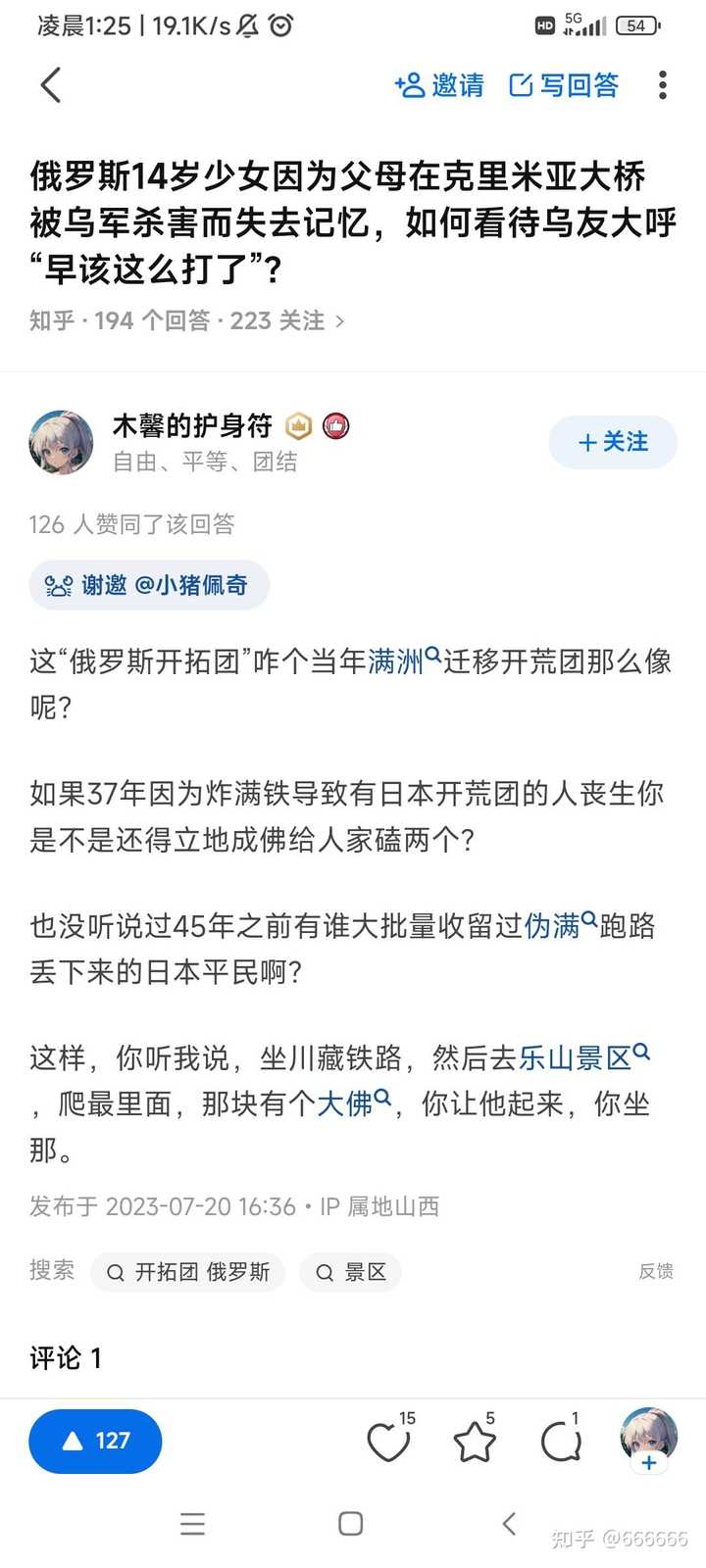Upvote the answer with the 127 button
706x1568 pixels.
click(x=95, y=1441)
